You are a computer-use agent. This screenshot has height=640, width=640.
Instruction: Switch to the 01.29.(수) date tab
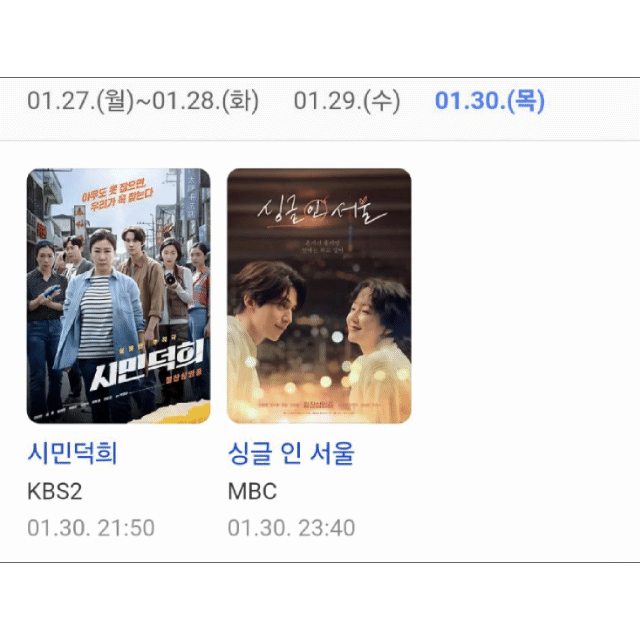point(346,101)
